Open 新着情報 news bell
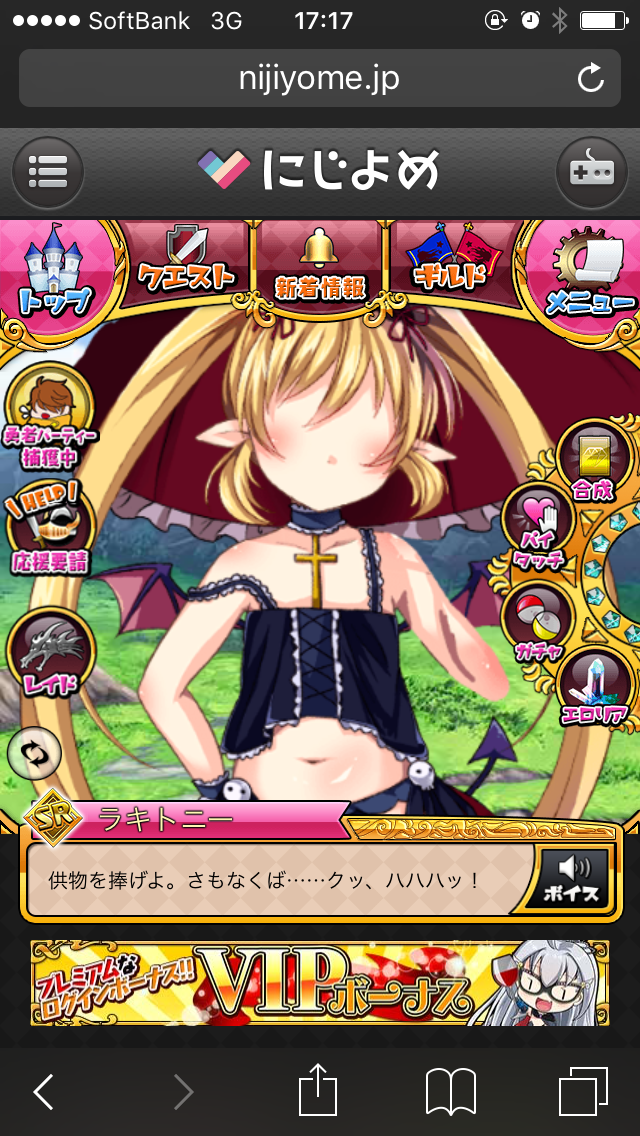 [x=320, y=265]
